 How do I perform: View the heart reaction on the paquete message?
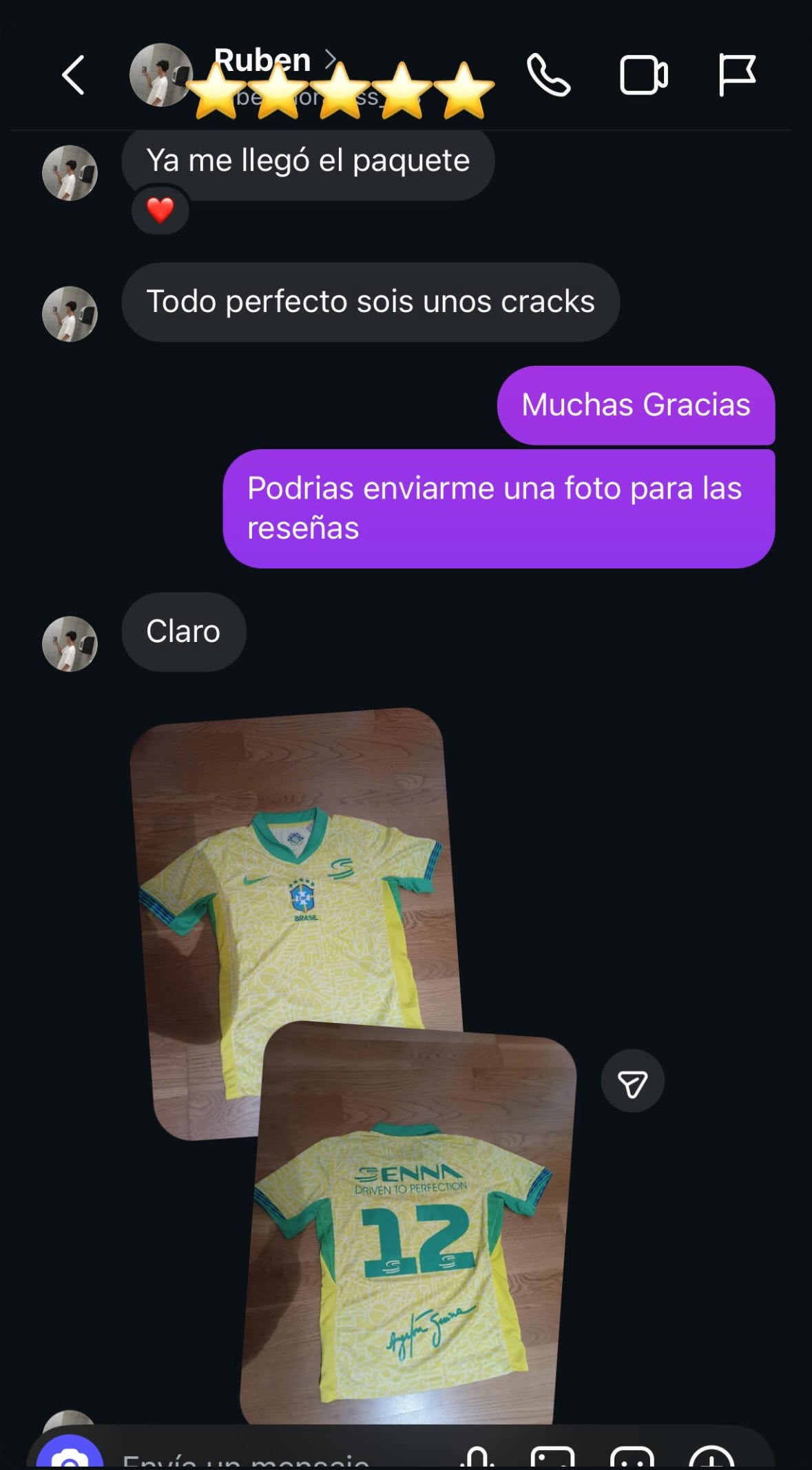pos(160,211)
